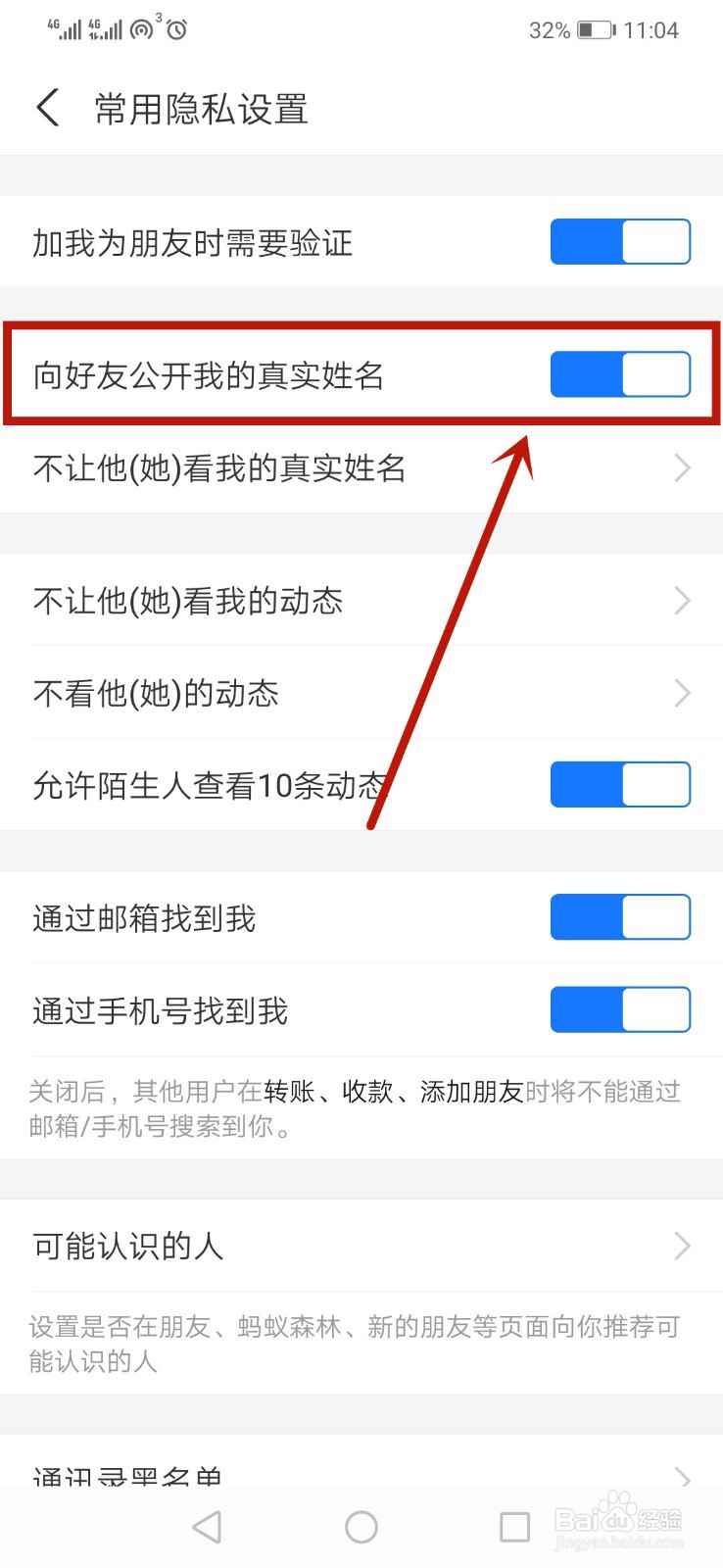The width and height of the screenshot is (723, 1568).
Task: Disable the 加我为朋友时需要验证 switch
Action: 621,241
